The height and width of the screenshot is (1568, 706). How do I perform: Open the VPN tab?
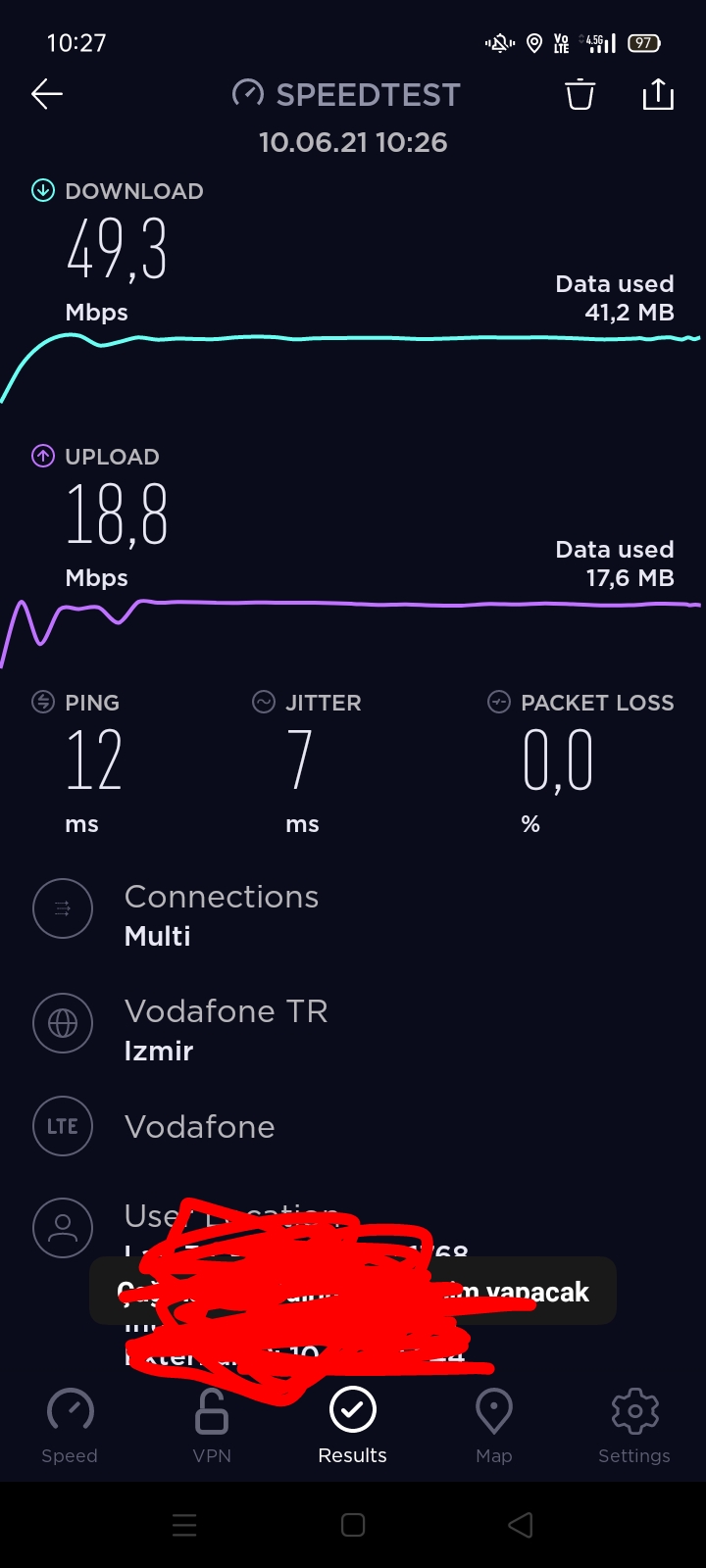pos(212,1426)
